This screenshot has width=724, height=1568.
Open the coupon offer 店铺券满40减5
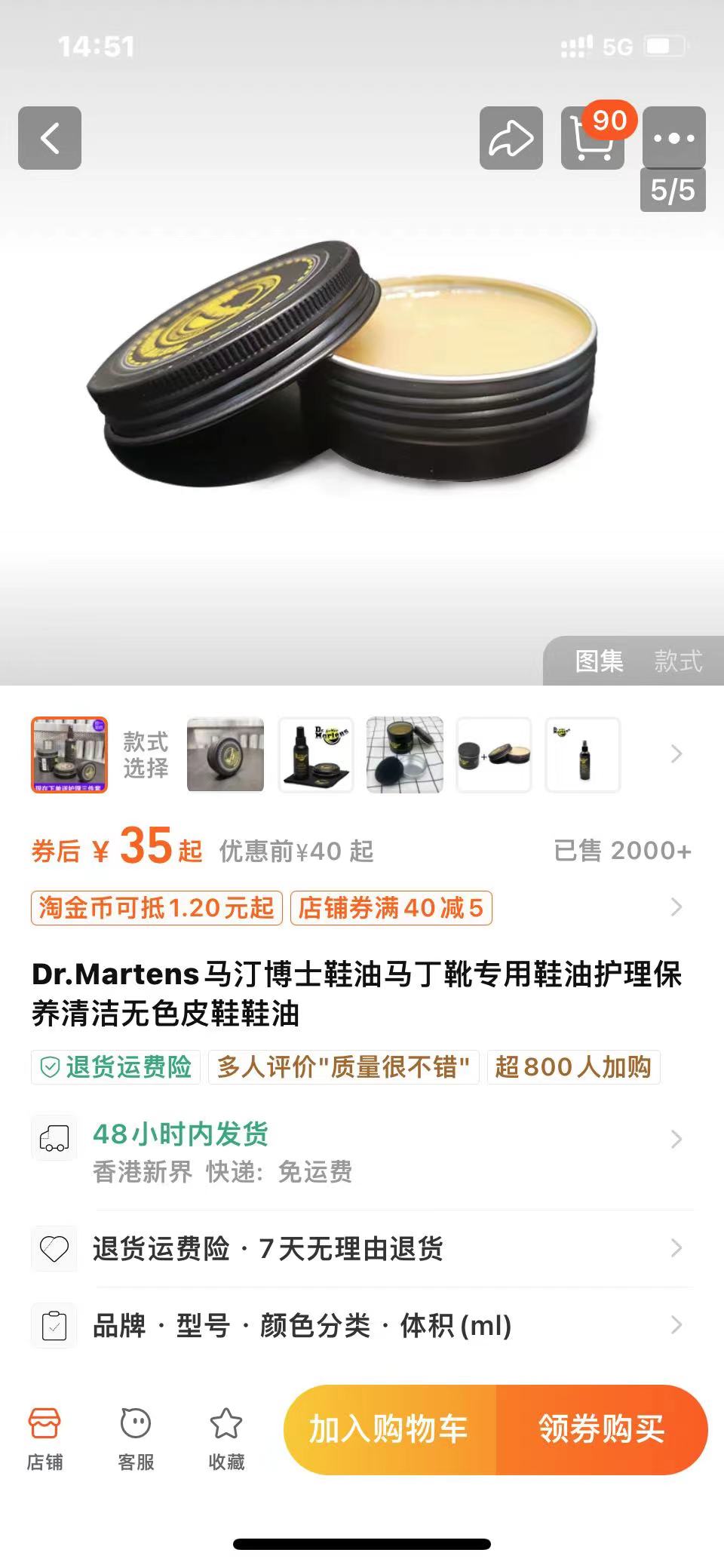391,907
